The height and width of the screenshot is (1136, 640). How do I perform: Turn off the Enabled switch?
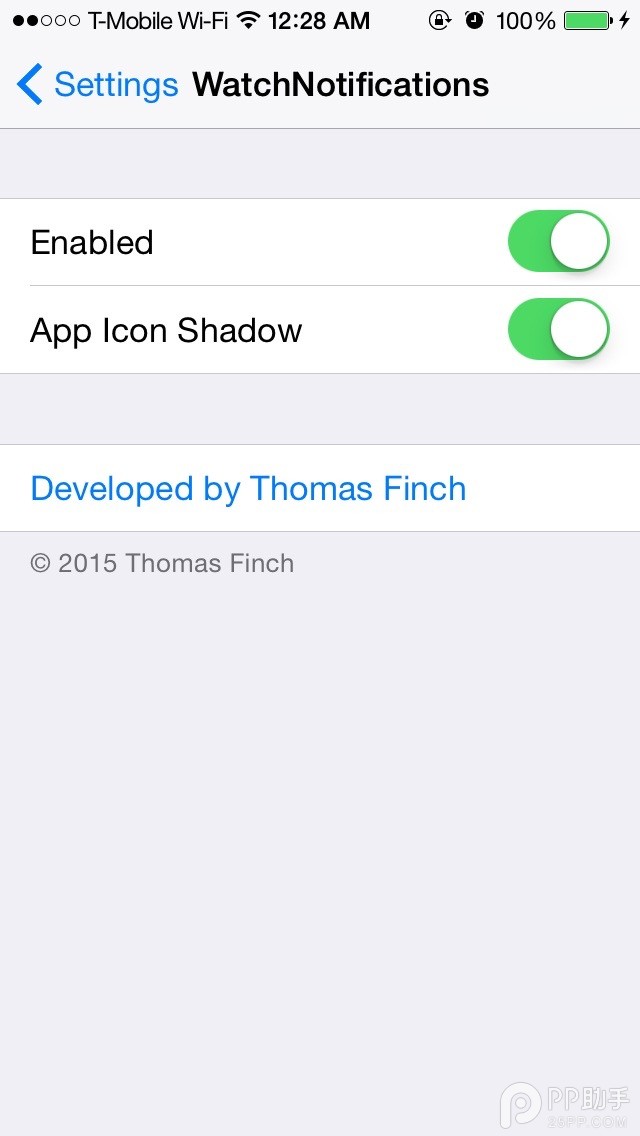pos(558,242)
